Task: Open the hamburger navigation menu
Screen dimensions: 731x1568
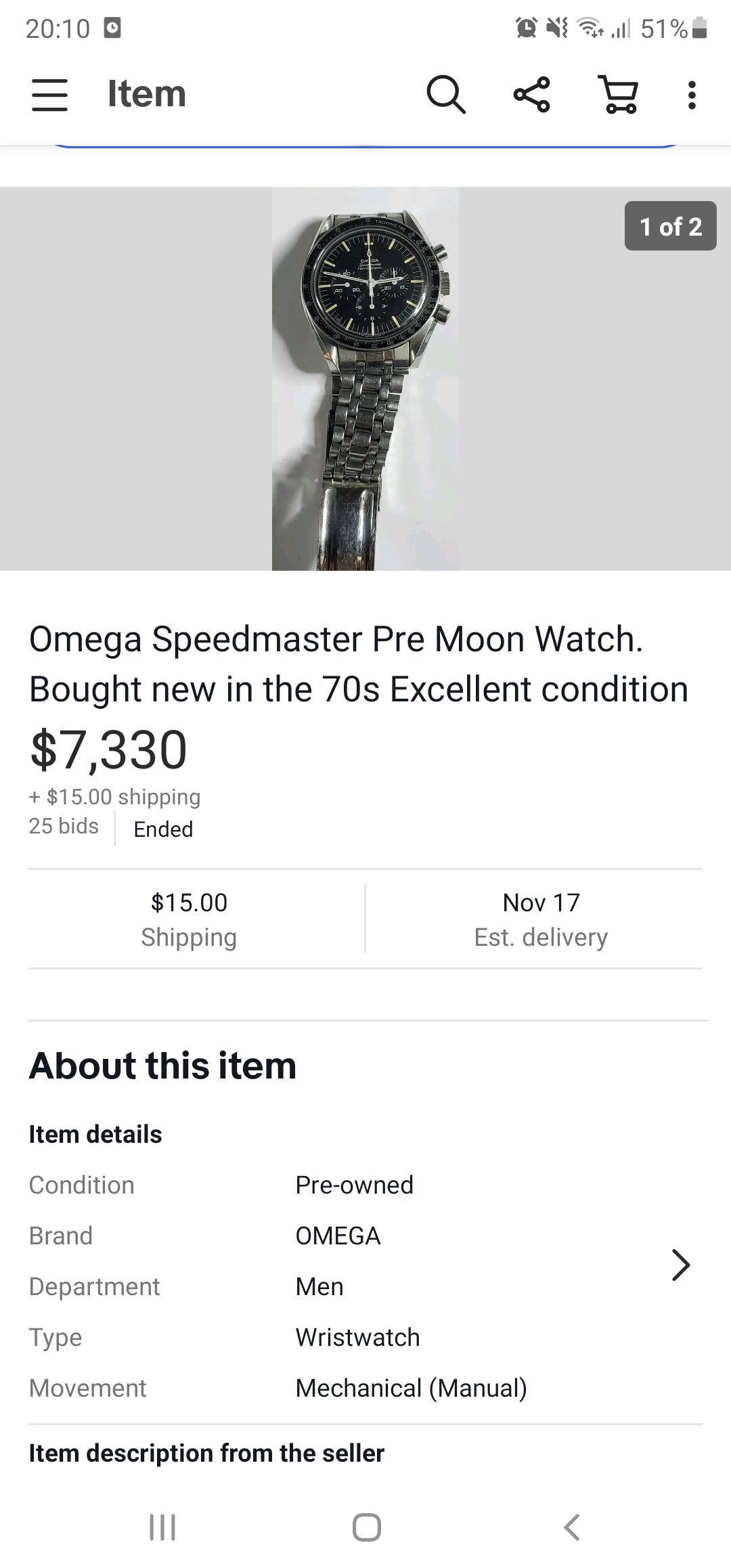Action: click(x=50, y=94)
